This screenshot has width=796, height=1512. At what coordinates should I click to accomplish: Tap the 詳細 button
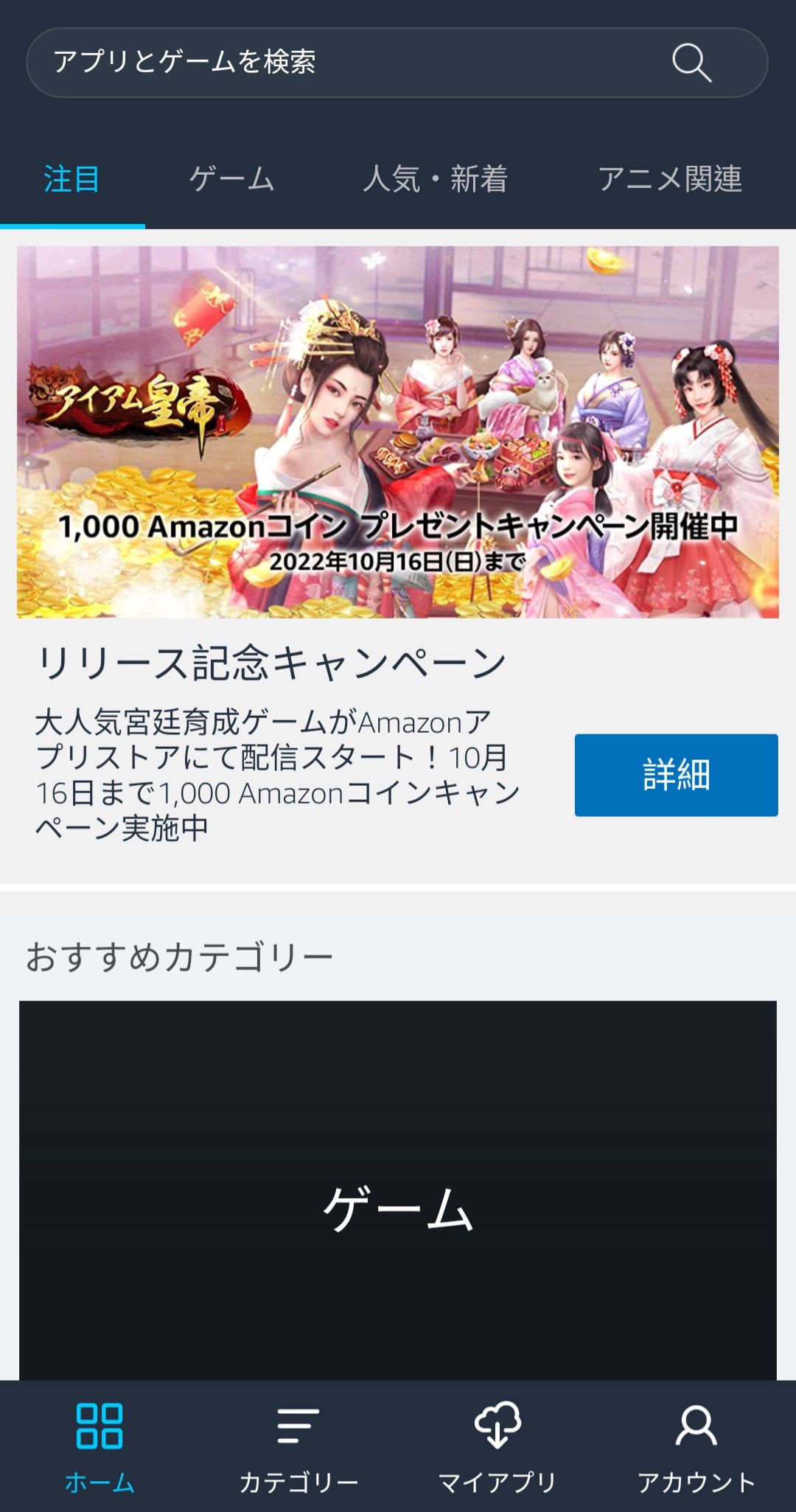coord(676,775)
